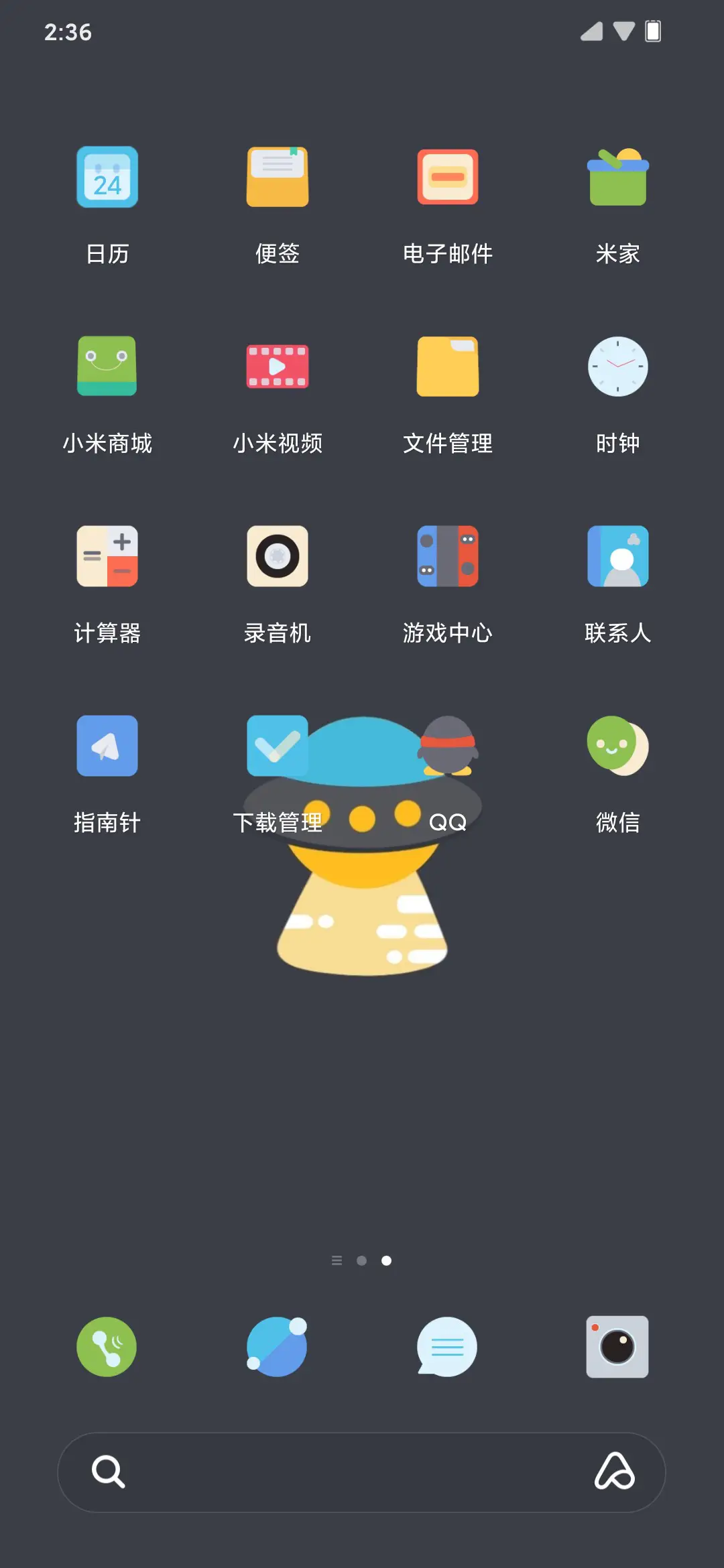Open the 米家 Mi Home app
The width and height of the screenshot is (724, 1568).
[617, 176]
